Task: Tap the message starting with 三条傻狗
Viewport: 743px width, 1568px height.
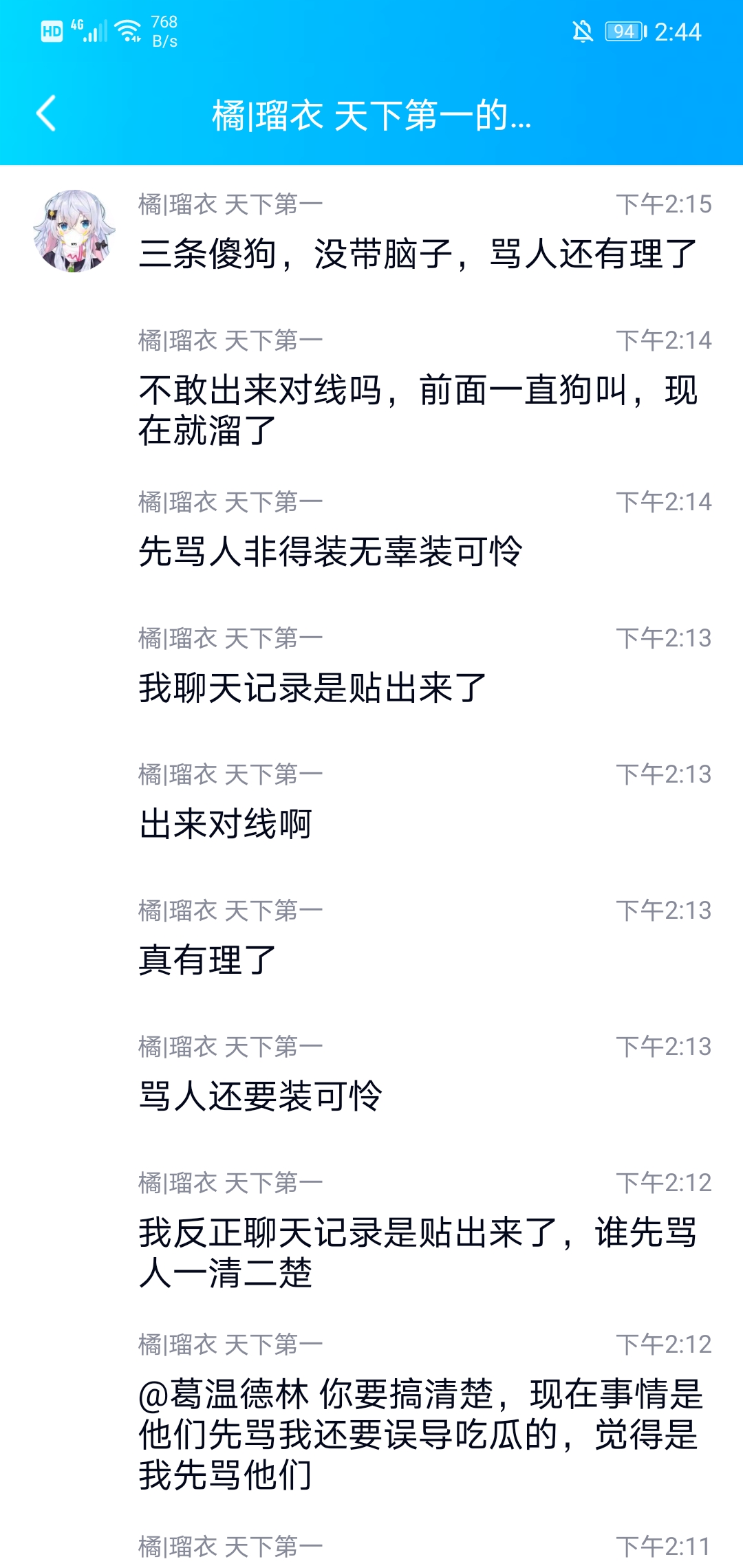Action: click(x=413, y=254)
